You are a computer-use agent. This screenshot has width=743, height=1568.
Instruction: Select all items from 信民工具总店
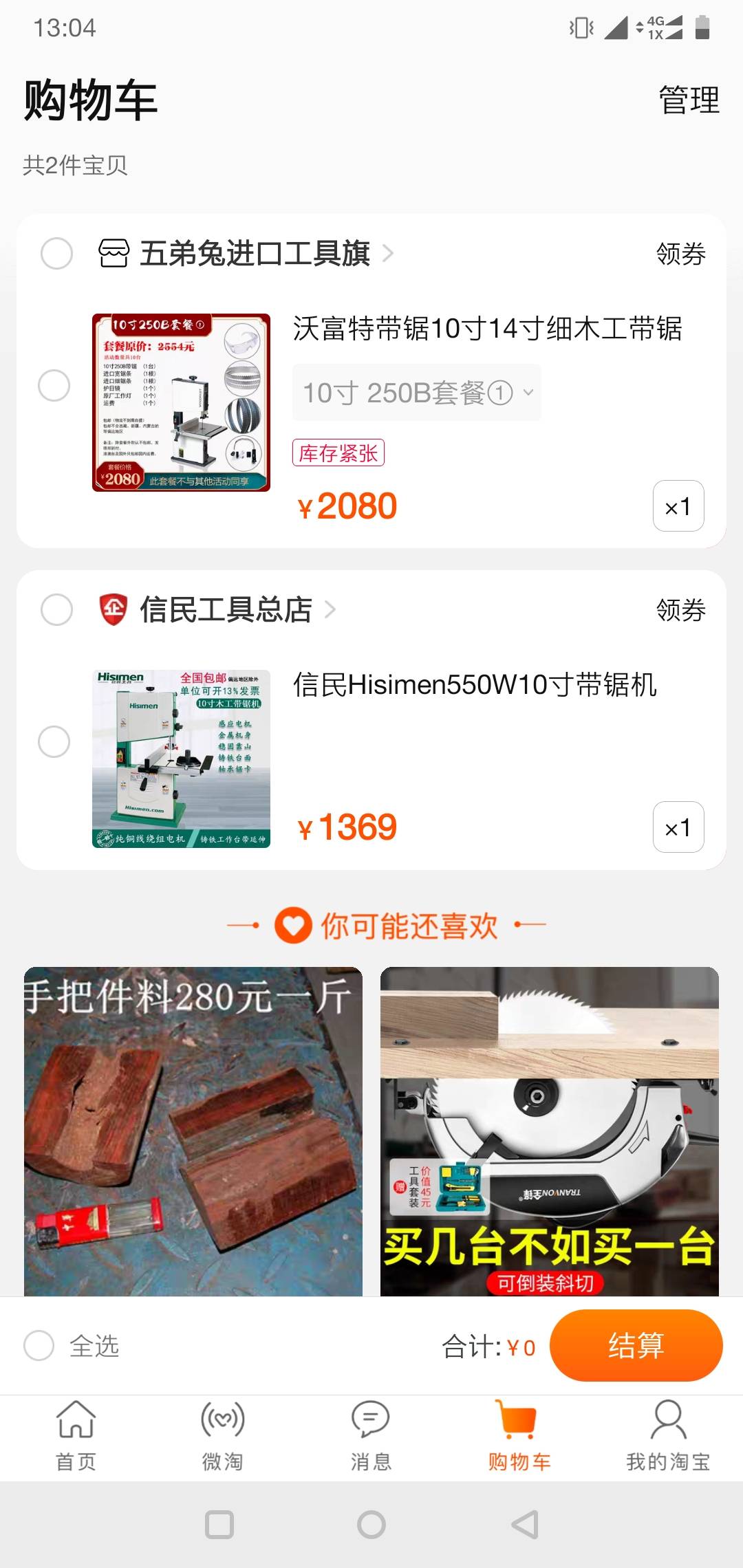(56, 609)
